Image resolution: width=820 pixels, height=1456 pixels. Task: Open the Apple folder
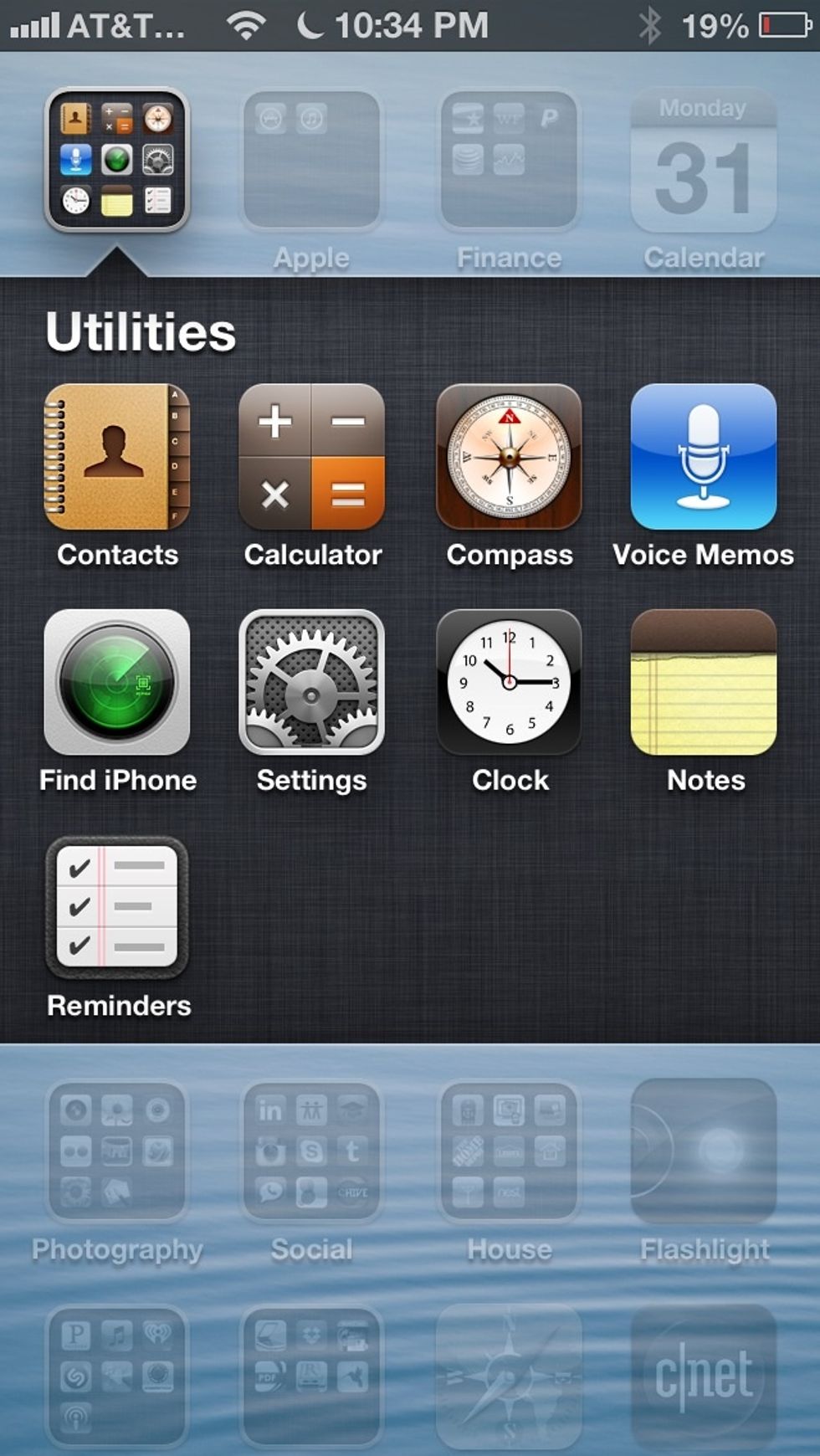click(x=311, y=159)
